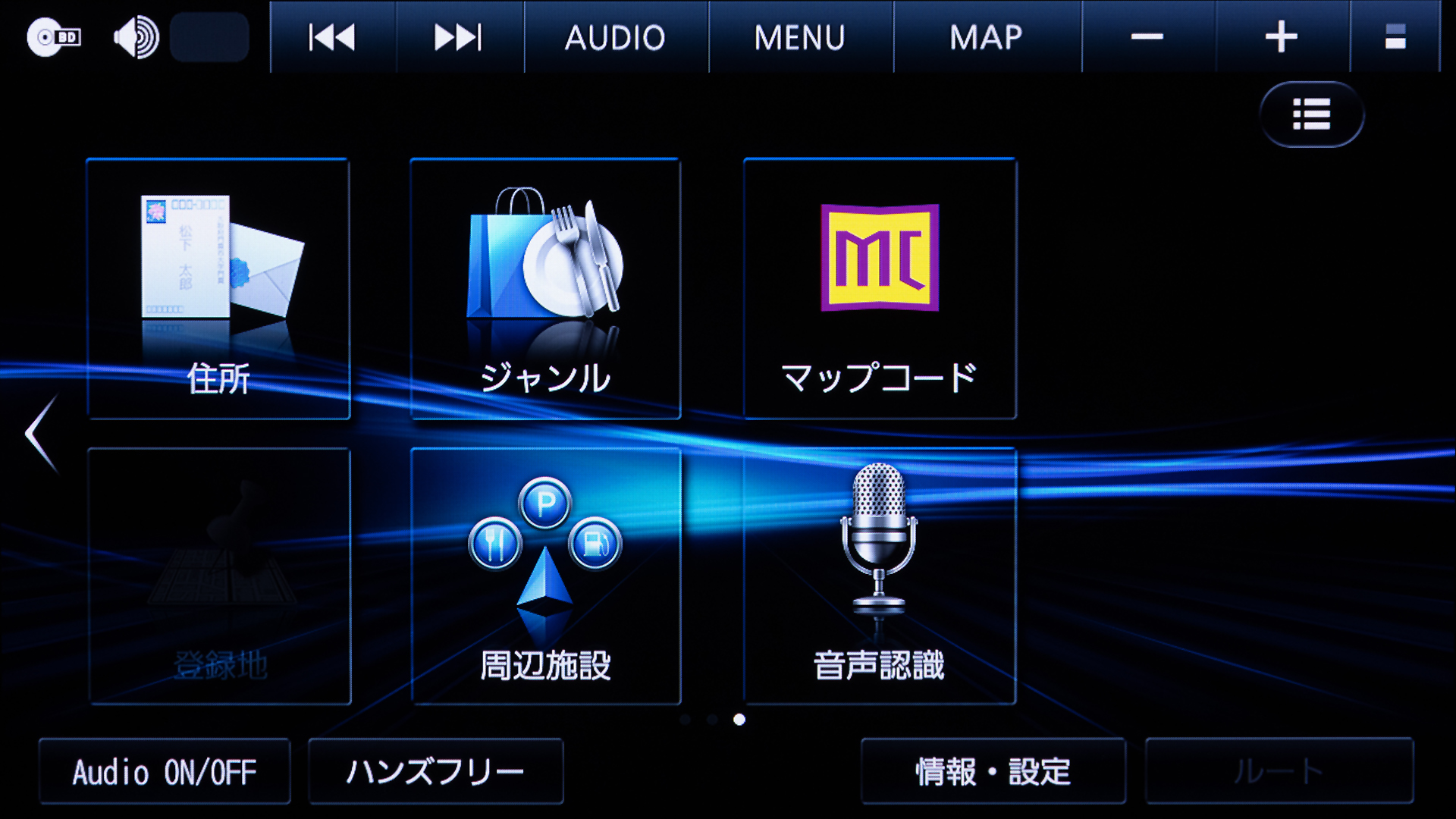Open nearby facilities (周辺施設)
This screenshot has width=1456, height=819.
[x=544, y=576]
